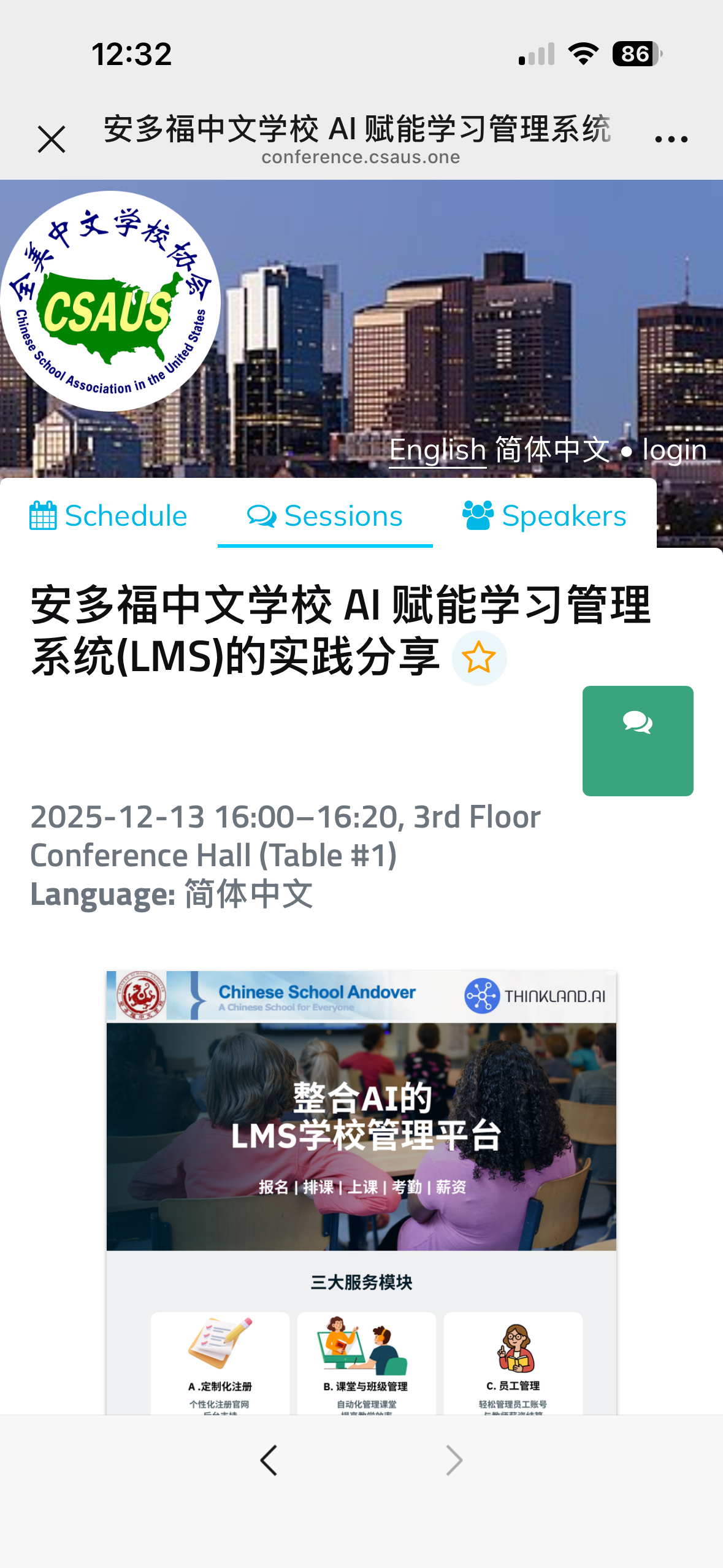
Task: Switch to the Speakers tab
Action: [563, 516]
